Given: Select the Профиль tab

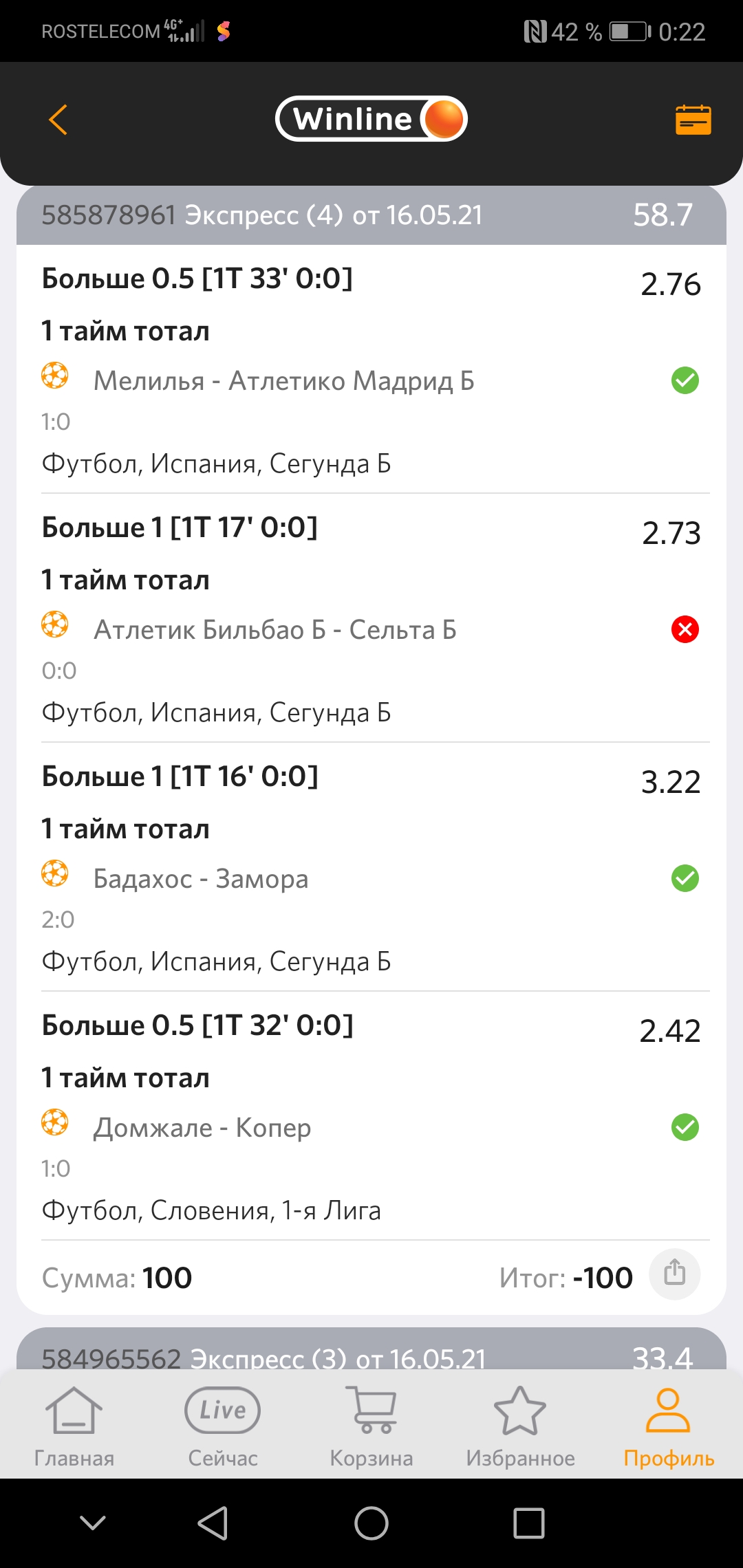Looking at the screenshot, I should click(x=669, y=1422).
